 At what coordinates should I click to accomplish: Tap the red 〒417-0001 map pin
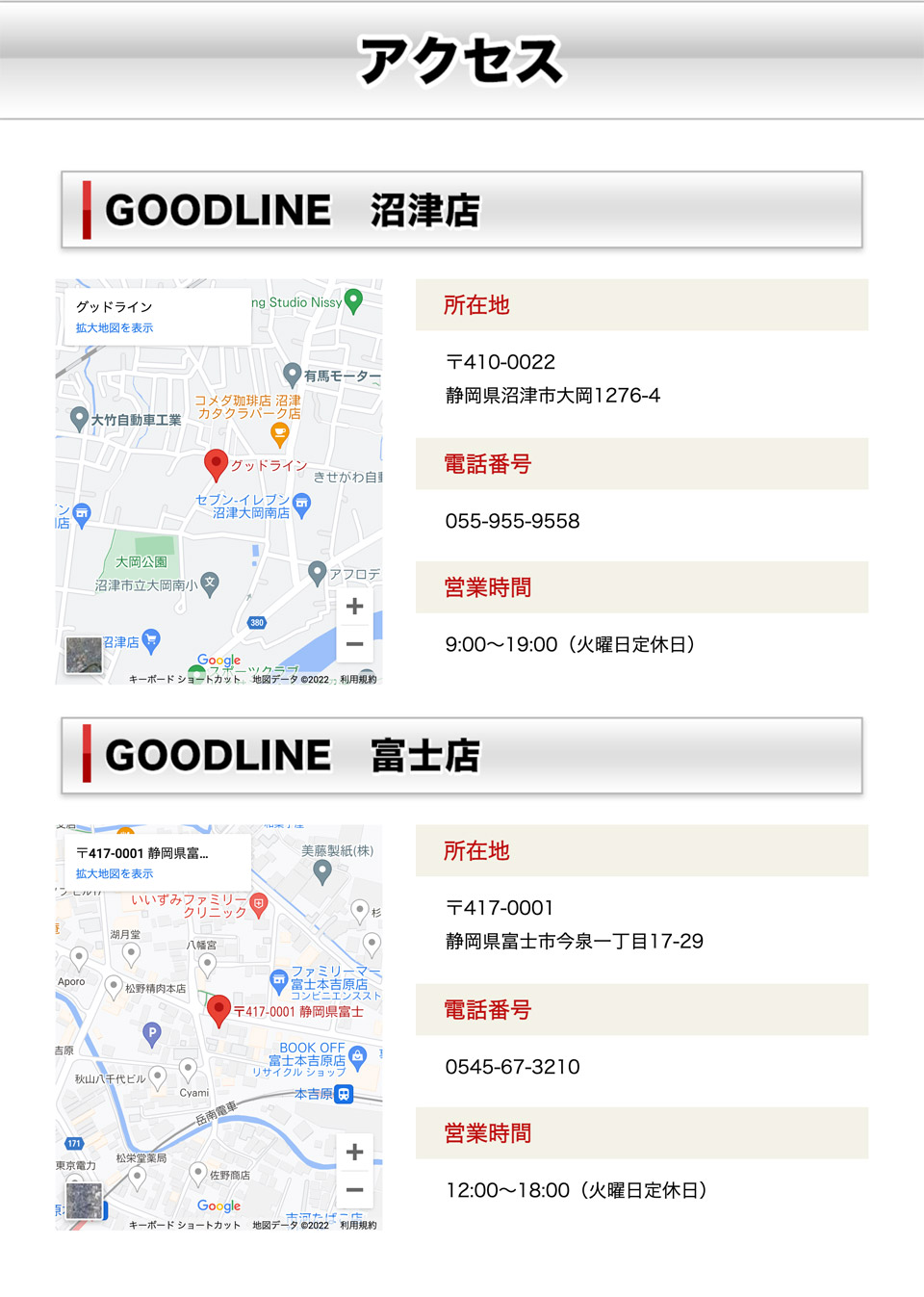click(x=218, y=1010)
